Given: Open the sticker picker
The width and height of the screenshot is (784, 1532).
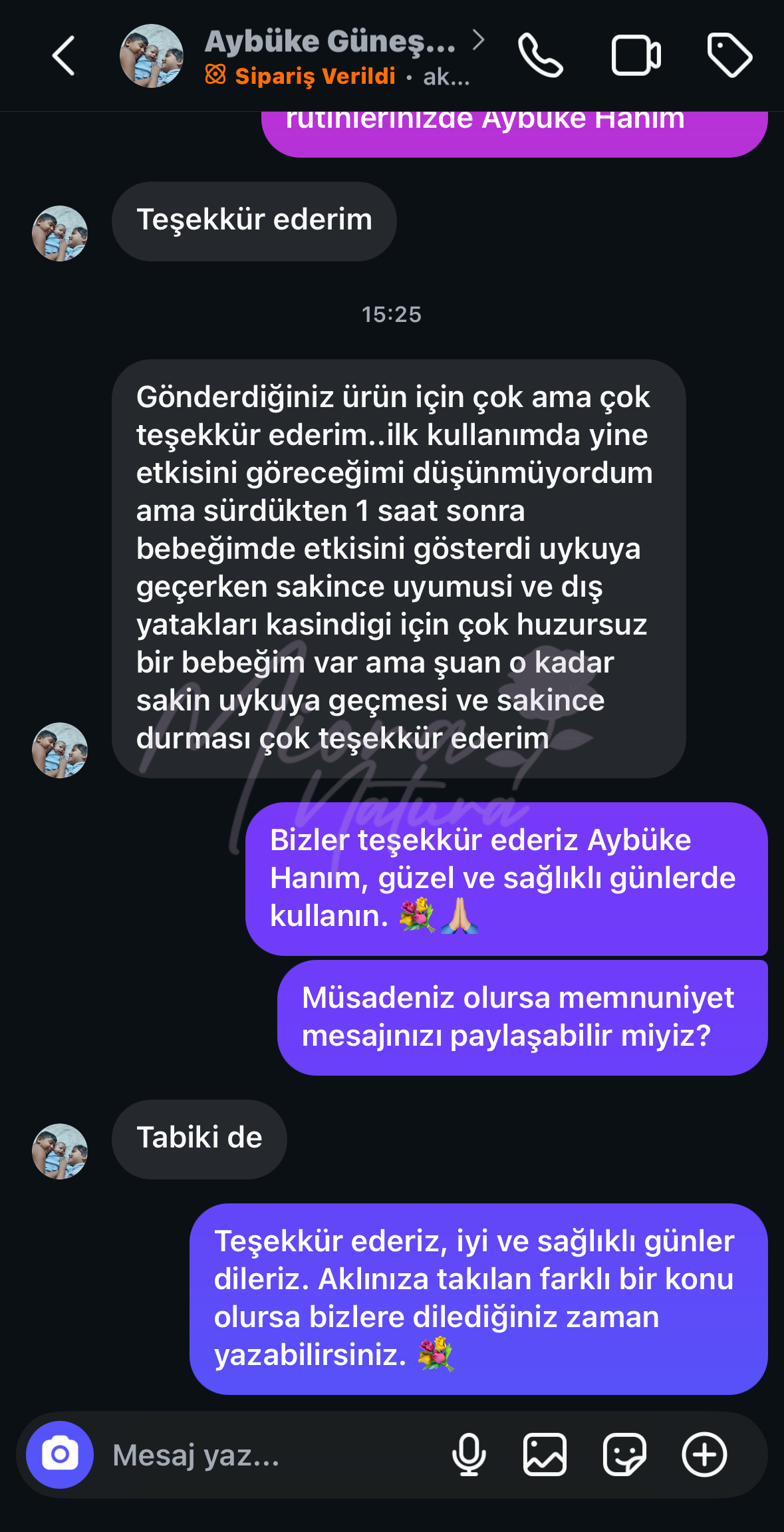Looking at the screenshot, I should pyautogui.click(x=624, y=1455).
